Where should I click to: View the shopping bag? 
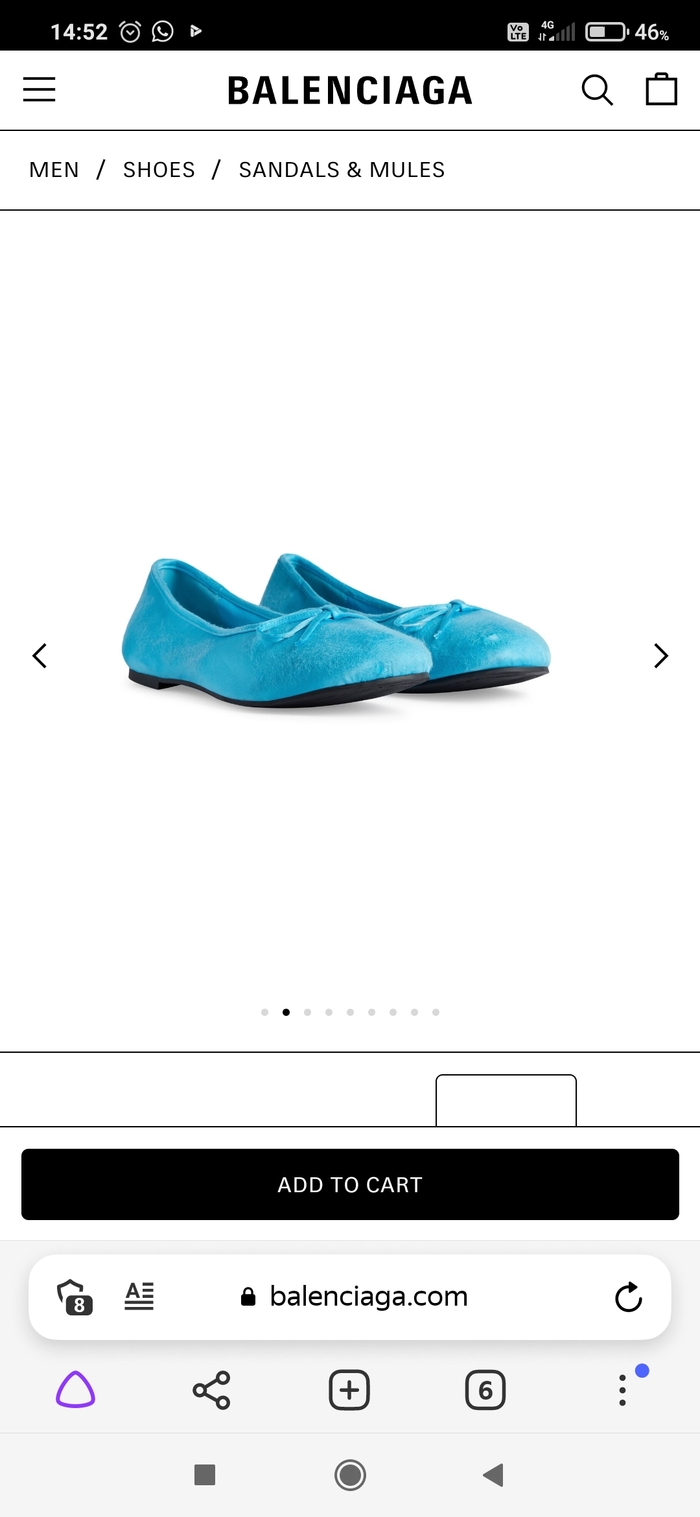(x=661, y=90)
